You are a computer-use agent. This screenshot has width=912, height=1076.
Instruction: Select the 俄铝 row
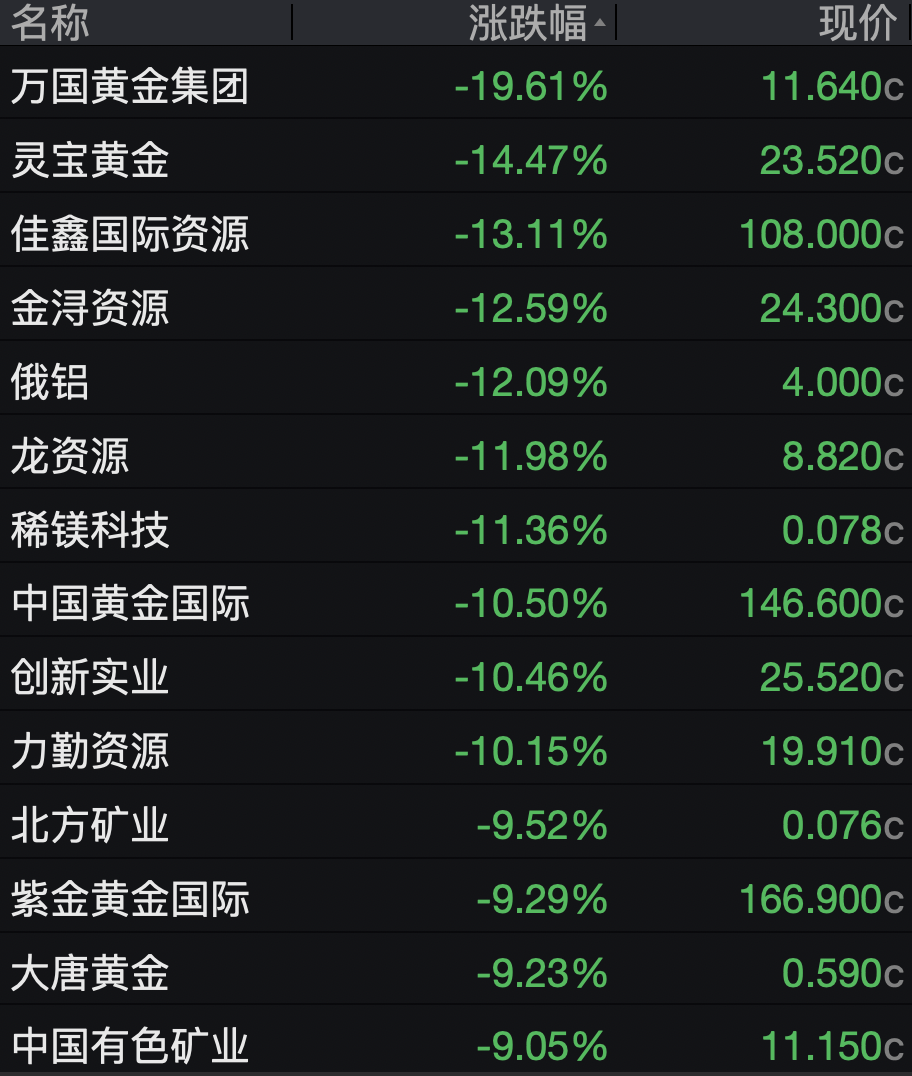50,383
